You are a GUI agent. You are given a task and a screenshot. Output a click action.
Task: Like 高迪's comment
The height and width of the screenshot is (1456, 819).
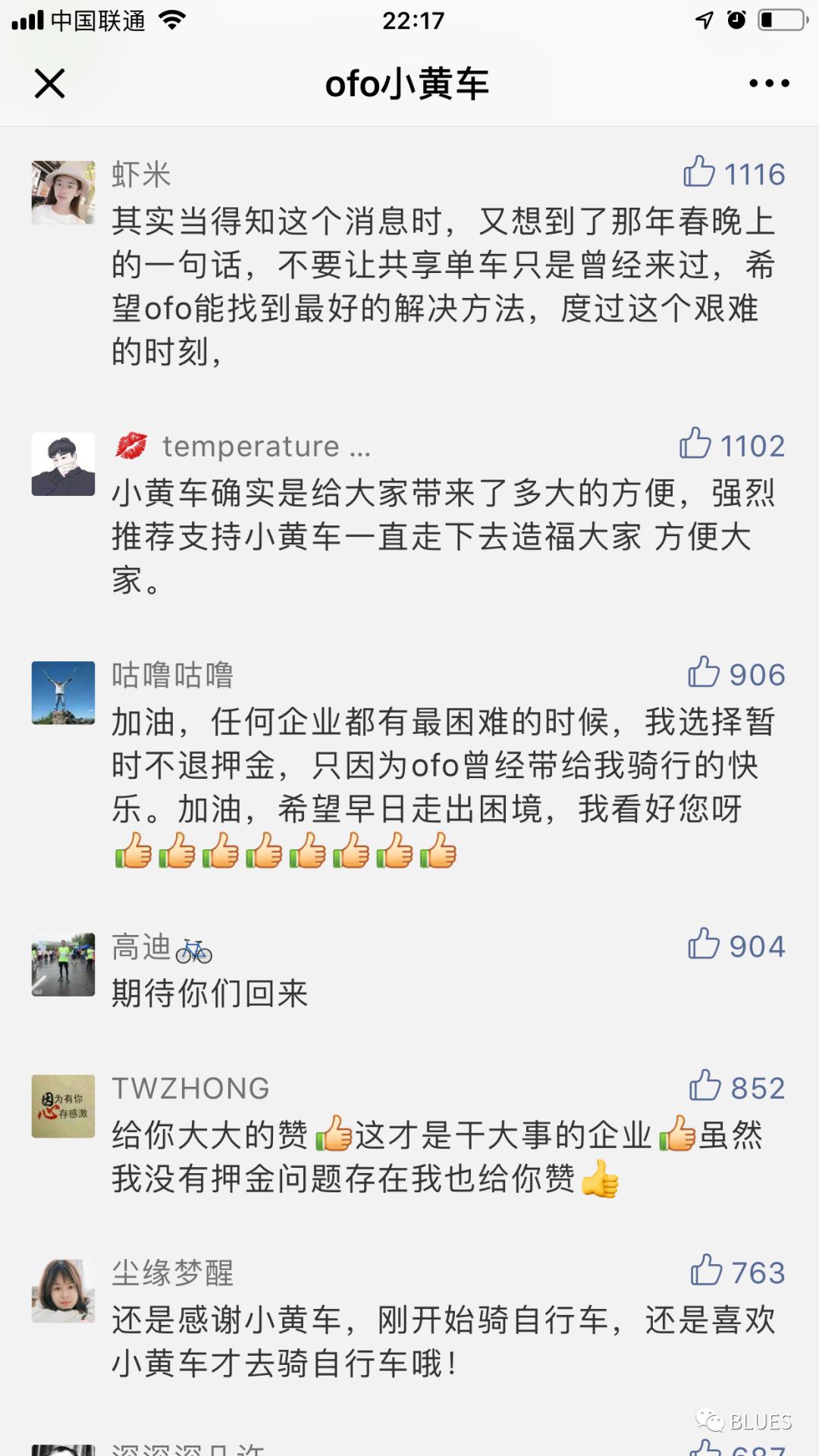(704, 944)
